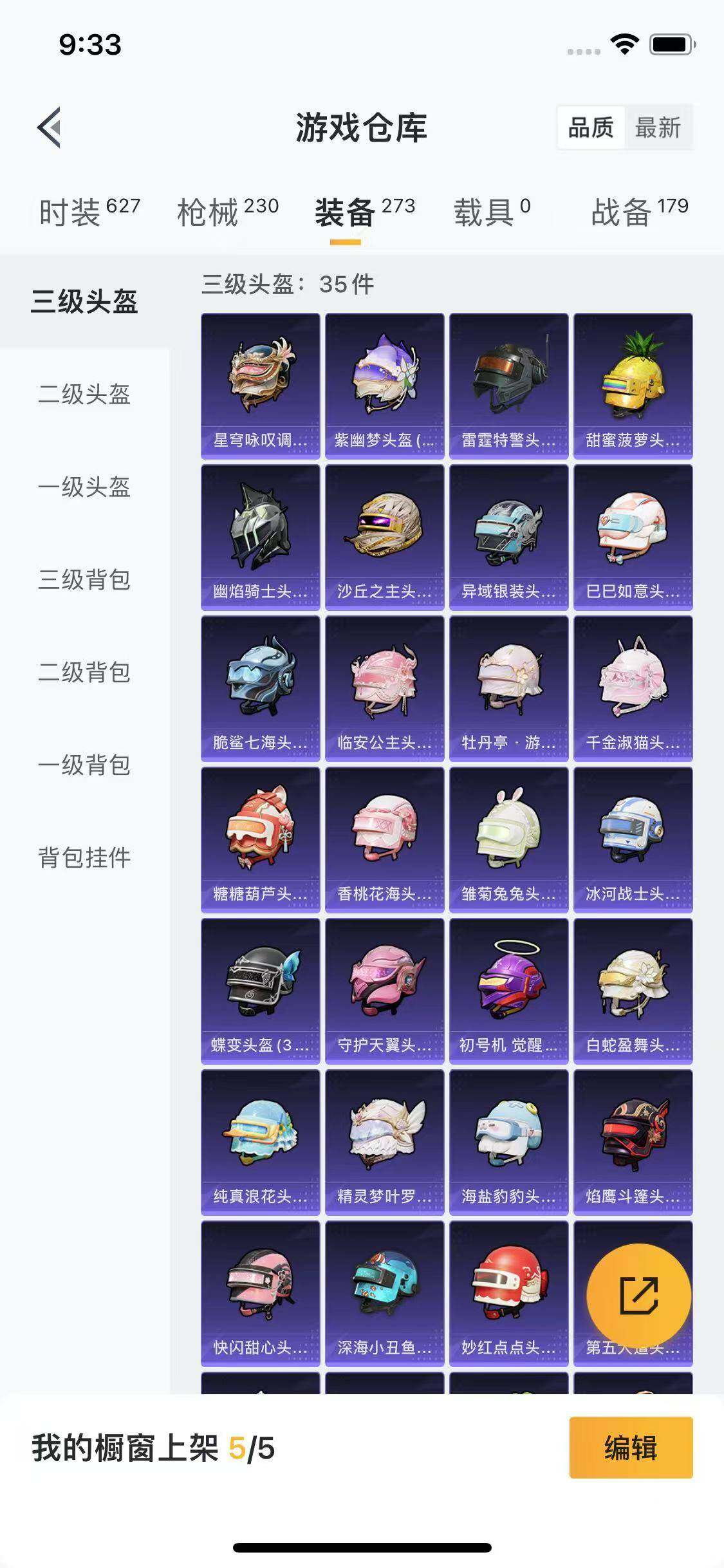Select 二级背包 category
This screenshot has width=724, height=1568.
click(84, 672)
